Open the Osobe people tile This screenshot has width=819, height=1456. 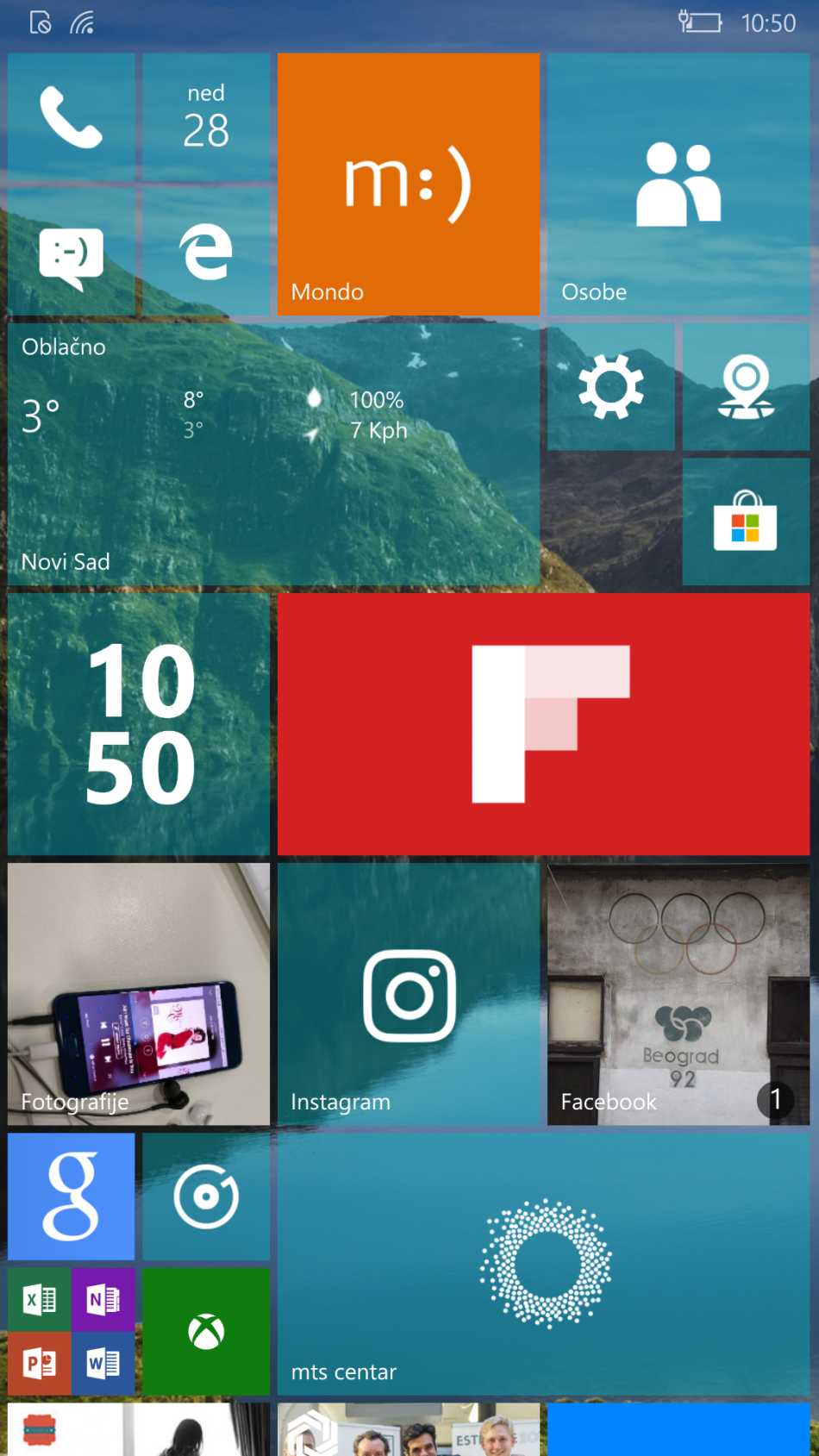tap(678, 183)
